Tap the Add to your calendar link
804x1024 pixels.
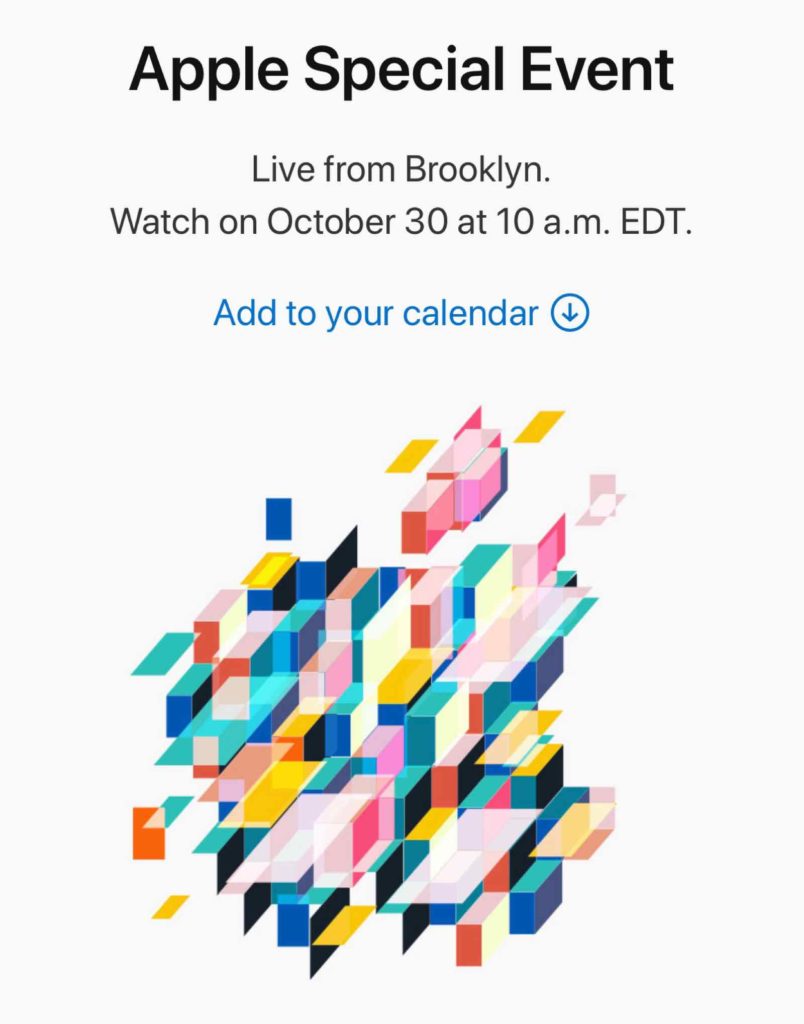coord(400,314)
